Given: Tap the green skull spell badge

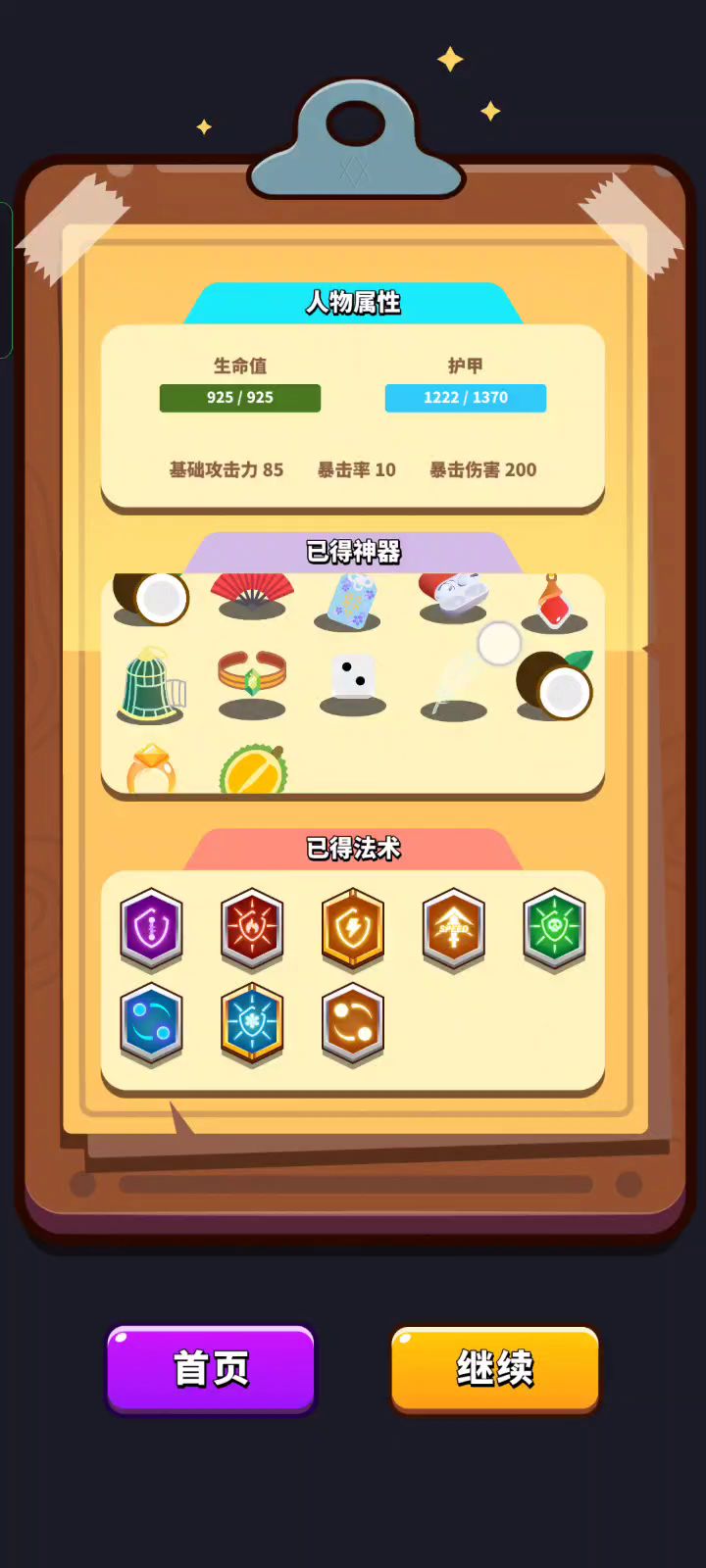Looking at the screenshot, I should point(554,927).
